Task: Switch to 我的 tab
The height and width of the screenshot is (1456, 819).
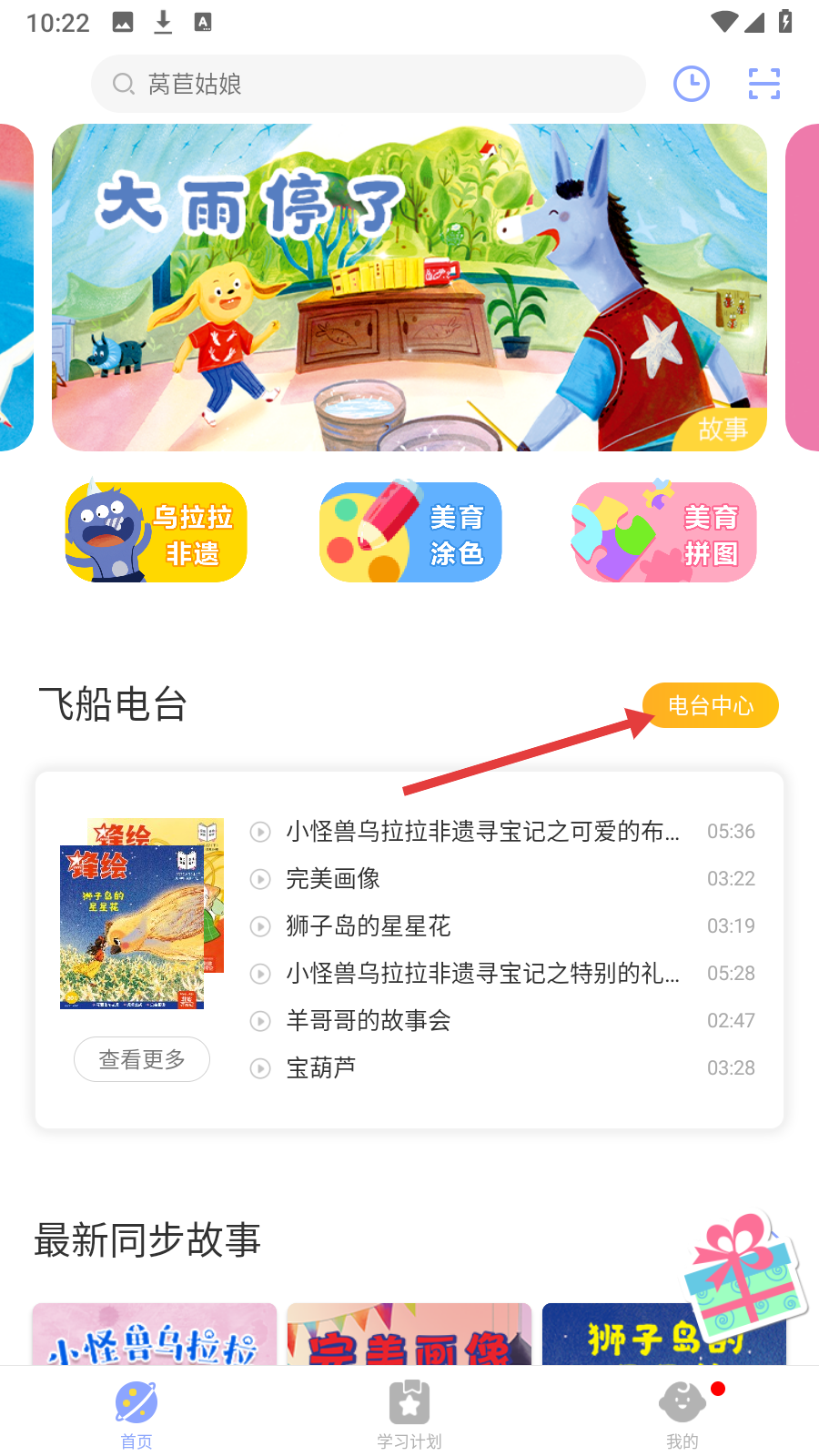Action: point(682,1415)
